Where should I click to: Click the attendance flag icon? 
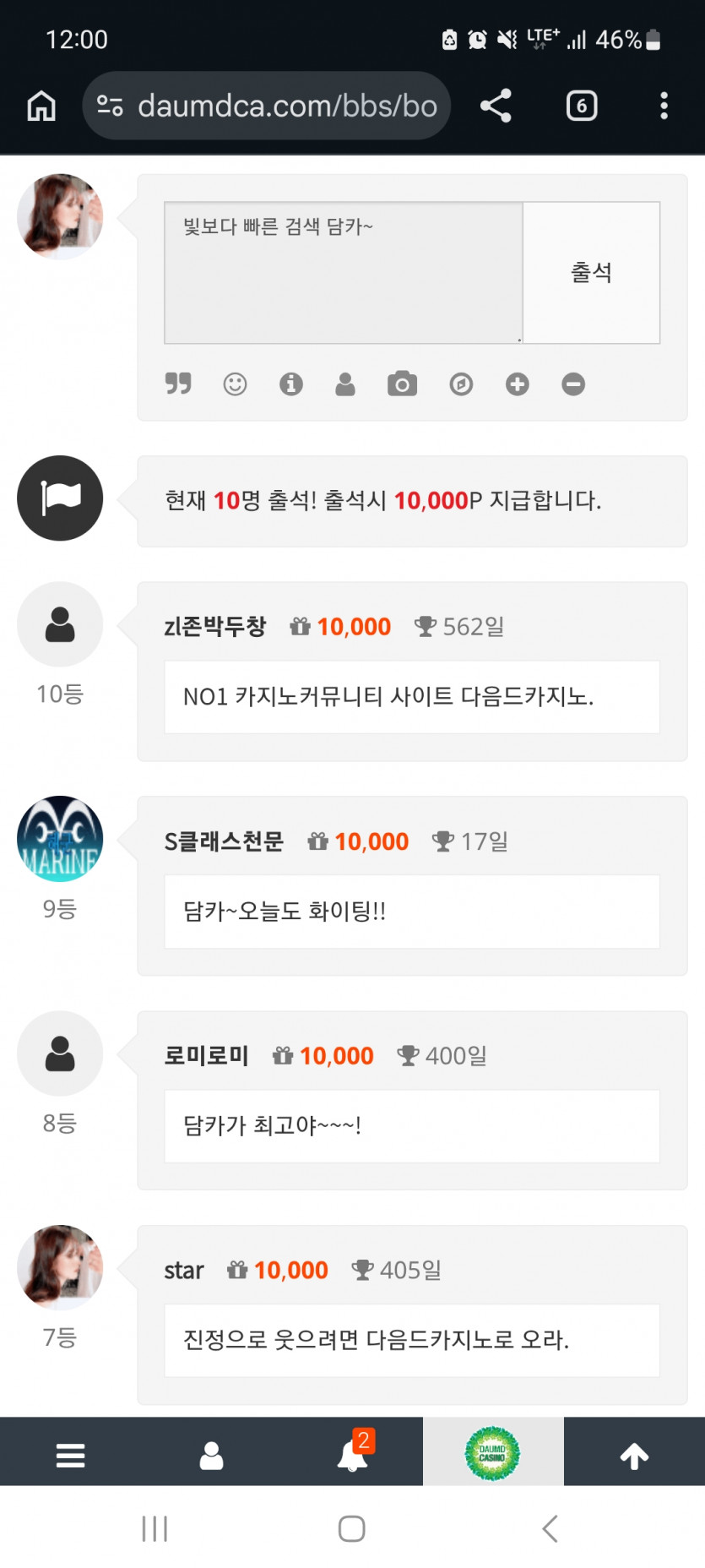tap(59, 498)
